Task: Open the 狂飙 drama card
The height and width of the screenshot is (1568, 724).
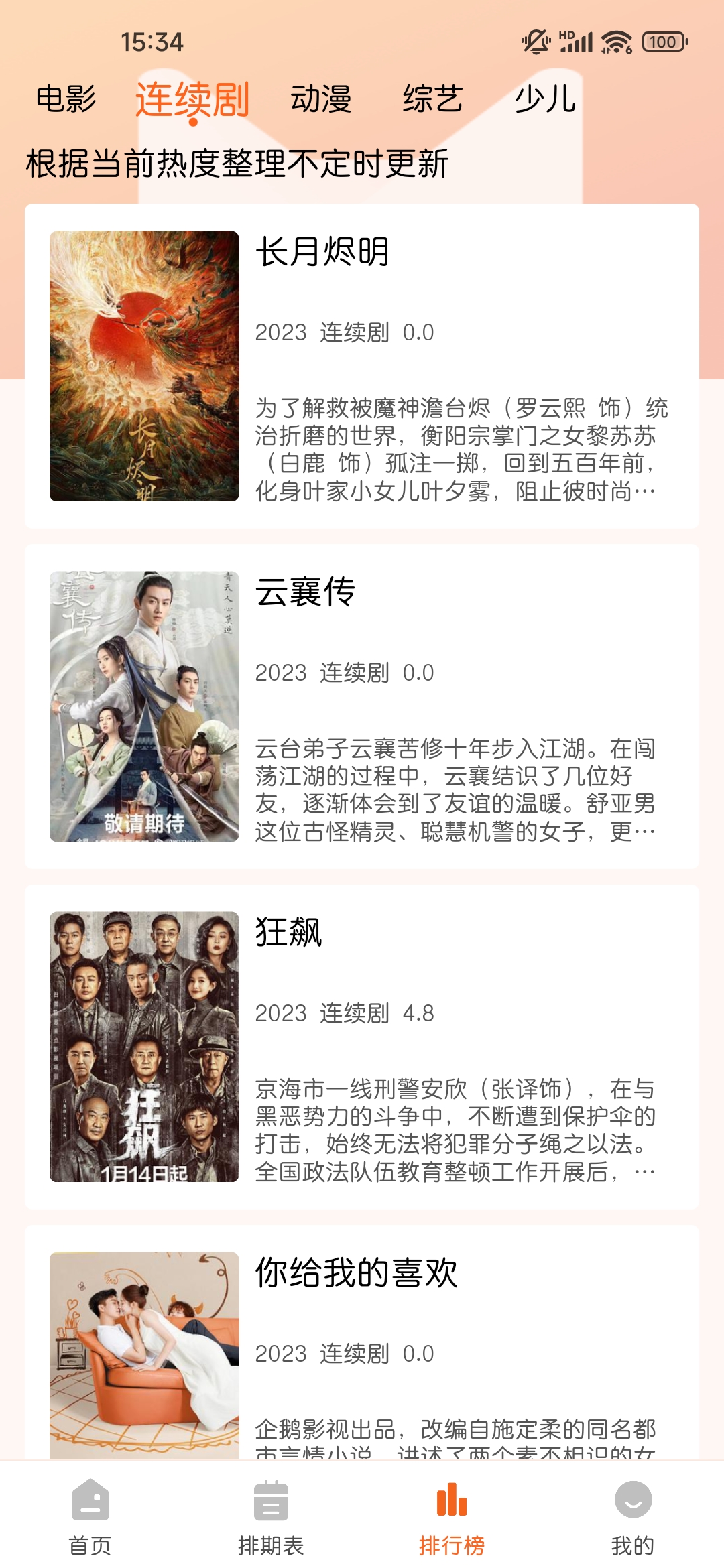Action: click(362, 1047)
